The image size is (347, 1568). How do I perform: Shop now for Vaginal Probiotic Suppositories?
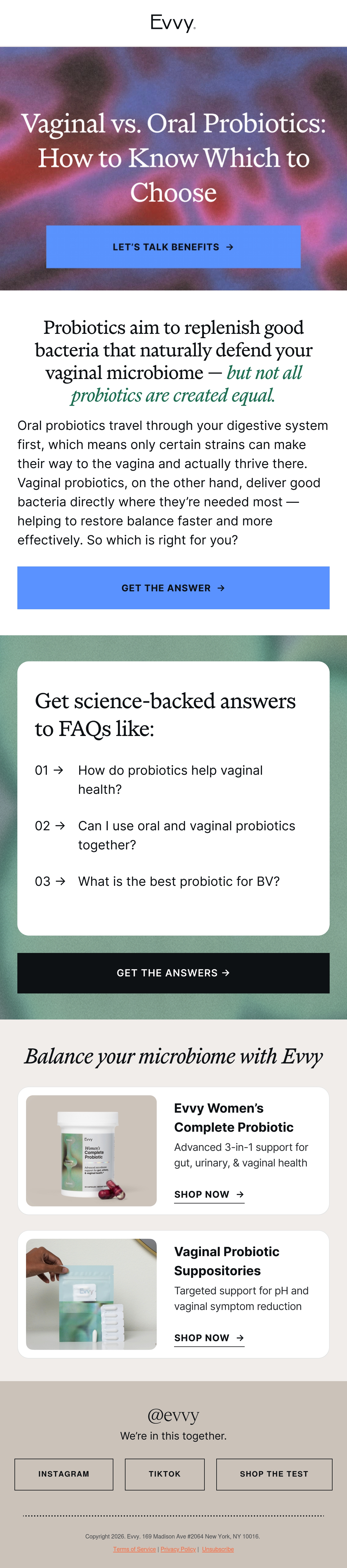pos(209,1338)
